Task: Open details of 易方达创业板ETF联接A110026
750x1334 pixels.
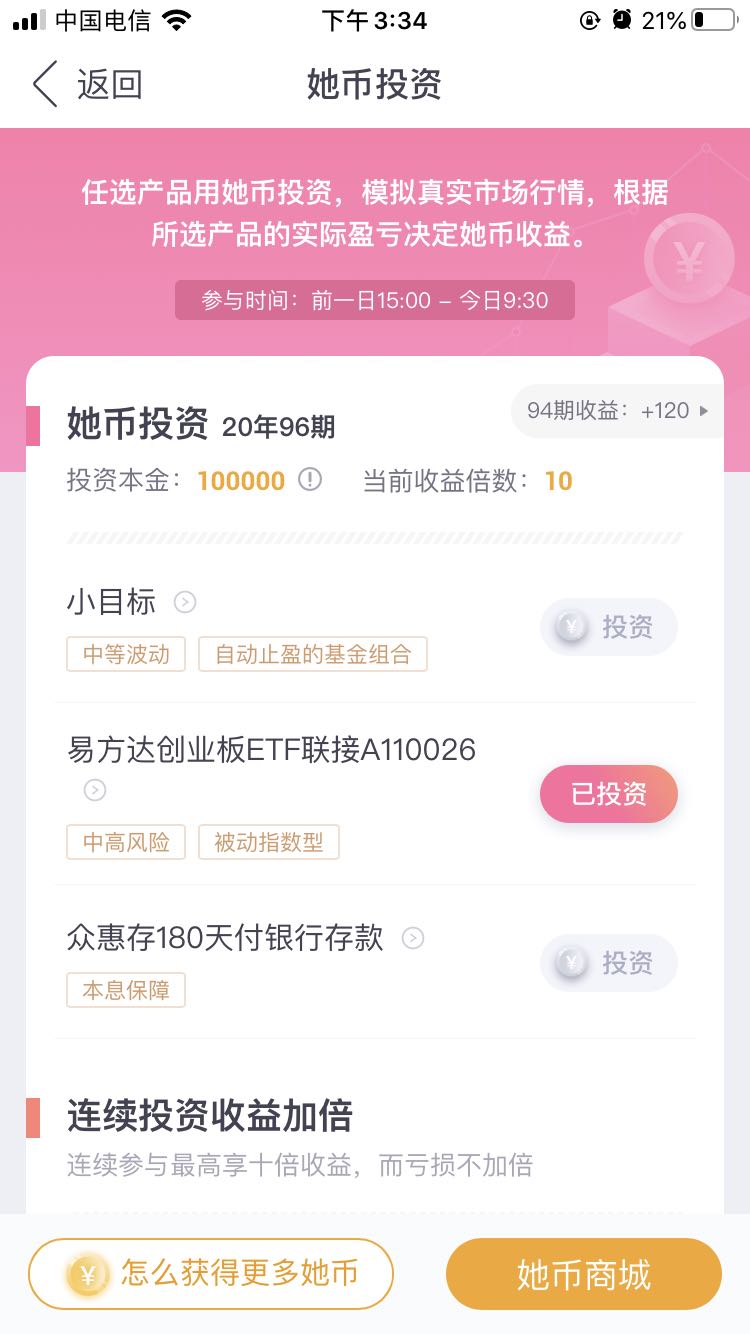Action: (x=95, y=790)
